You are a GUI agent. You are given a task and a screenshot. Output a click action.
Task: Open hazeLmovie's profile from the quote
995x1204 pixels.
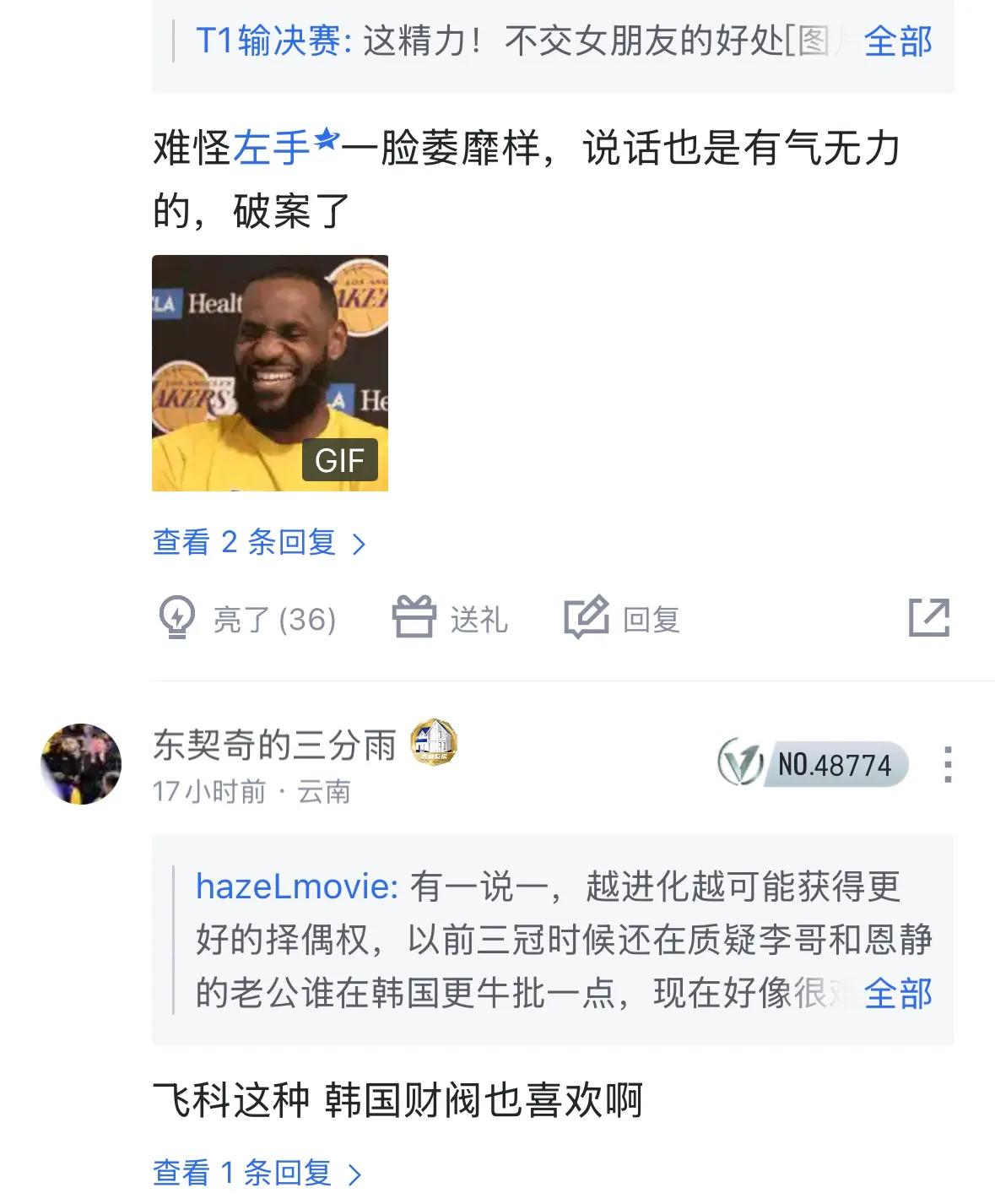point(296,886)
